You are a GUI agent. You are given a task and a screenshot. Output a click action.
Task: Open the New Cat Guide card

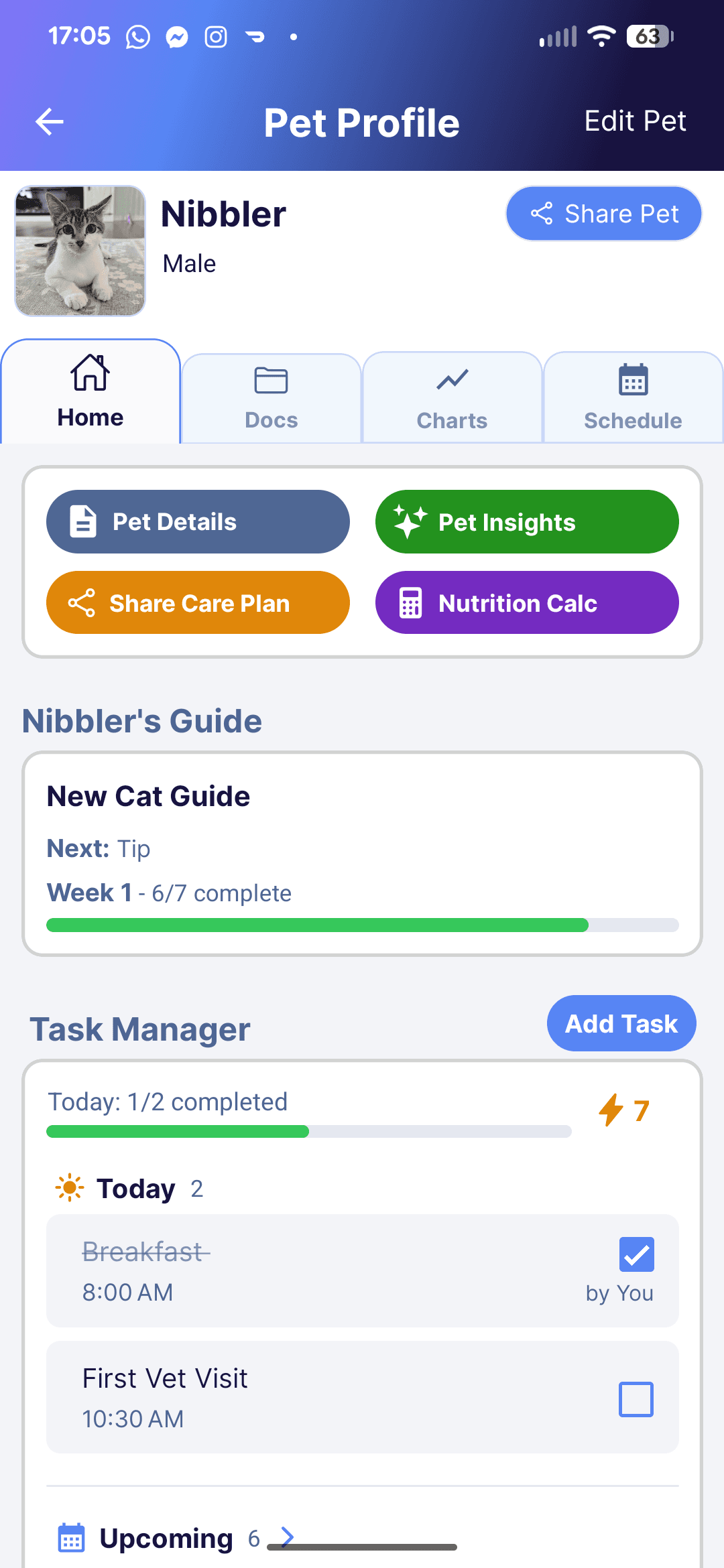click(x=362, y=852)
